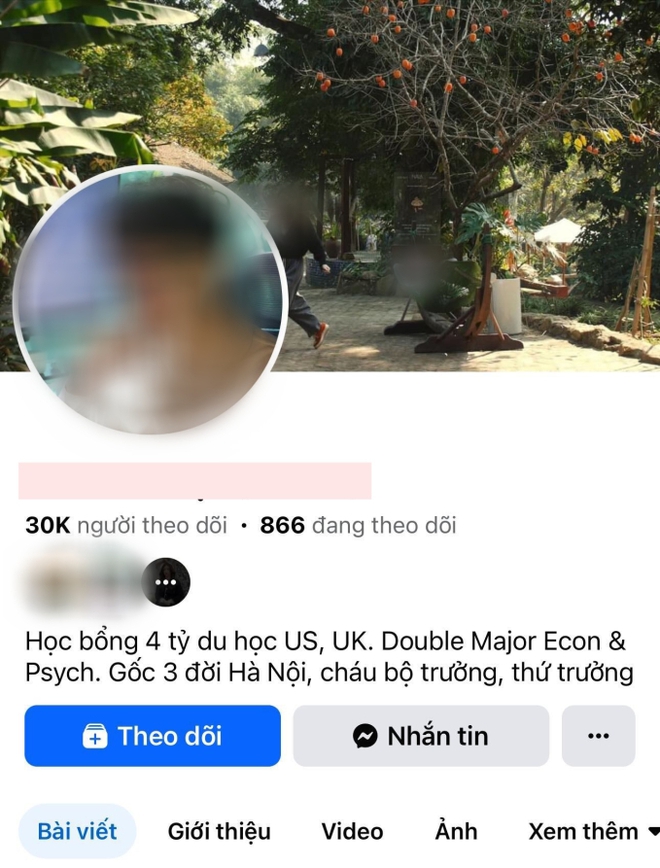This screenshot has height=868, width=660.
Task: Show more mutual followers avatars
Action: (x=166, y=582)
